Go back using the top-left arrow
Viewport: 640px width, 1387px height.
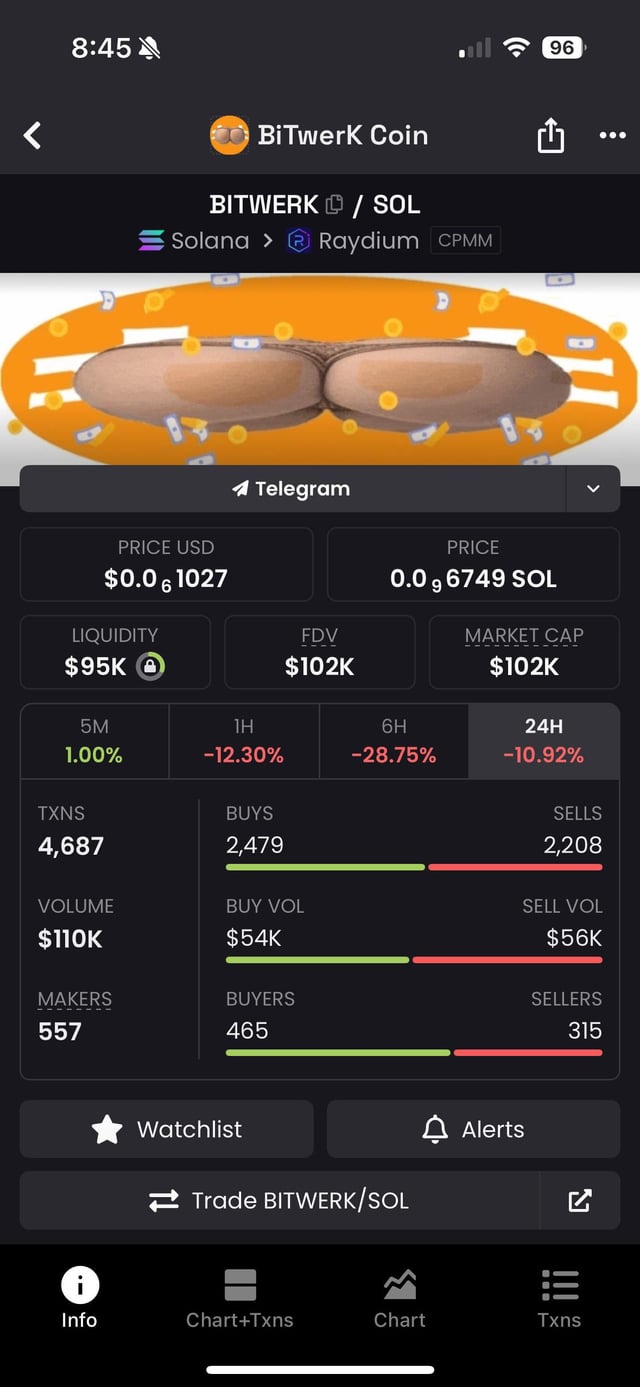click(33, 135)
